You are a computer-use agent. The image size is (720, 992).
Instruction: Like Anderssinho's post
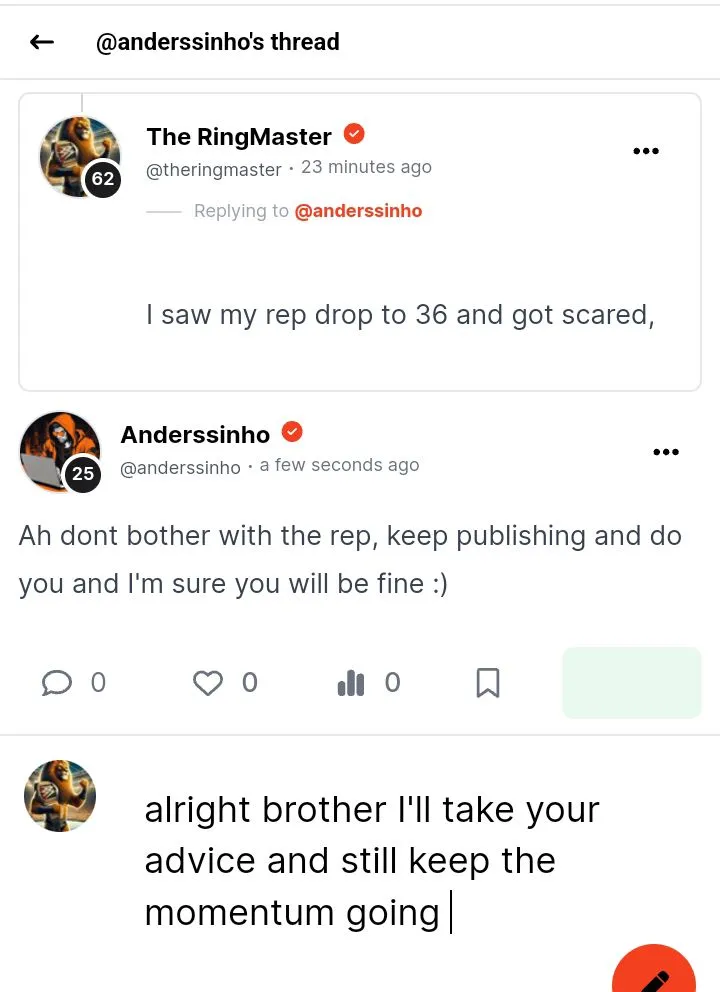(207, 682)
